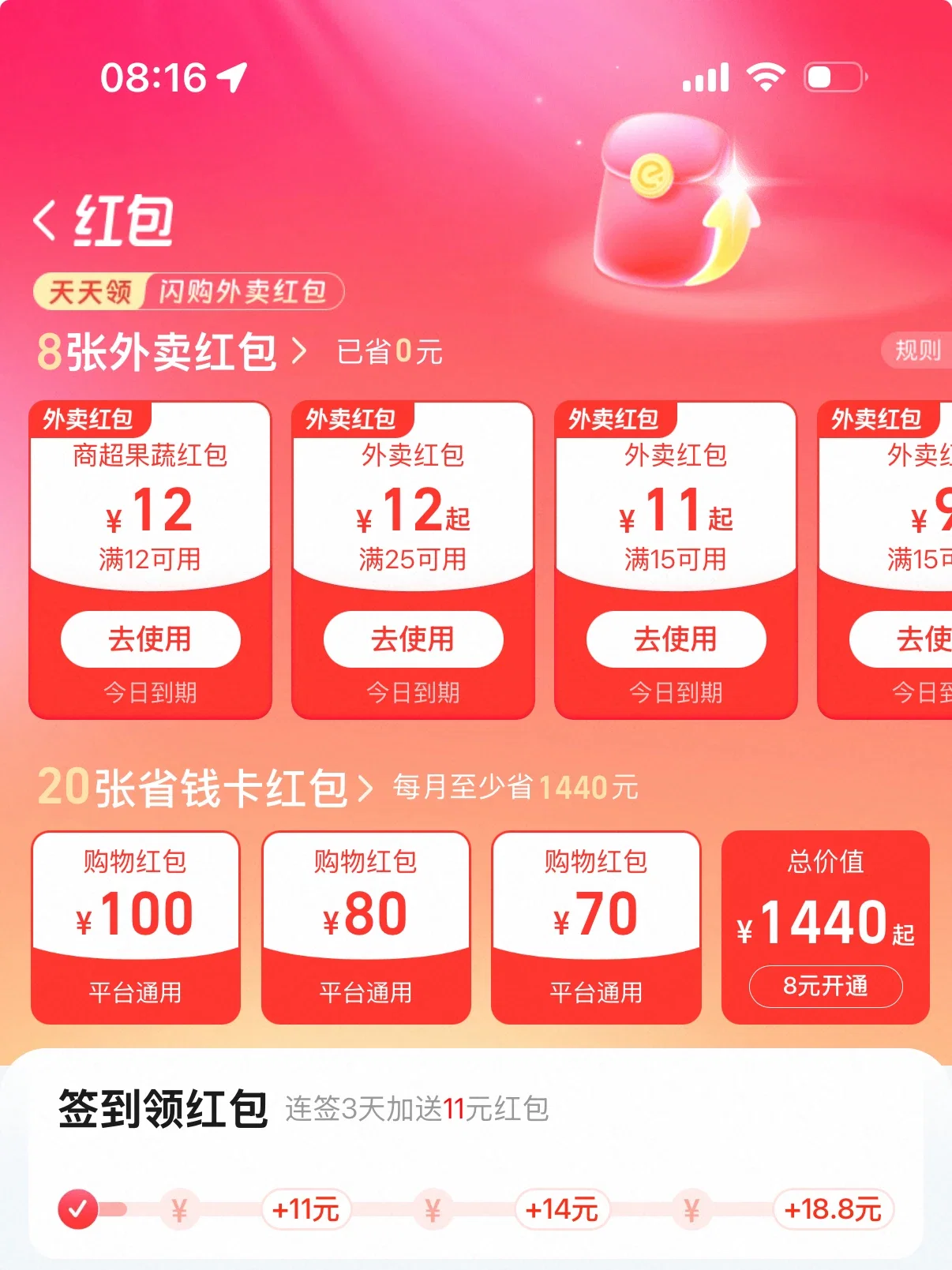
Task: Tap the +11元 sign-in reward
Action: pos(306,1209)
